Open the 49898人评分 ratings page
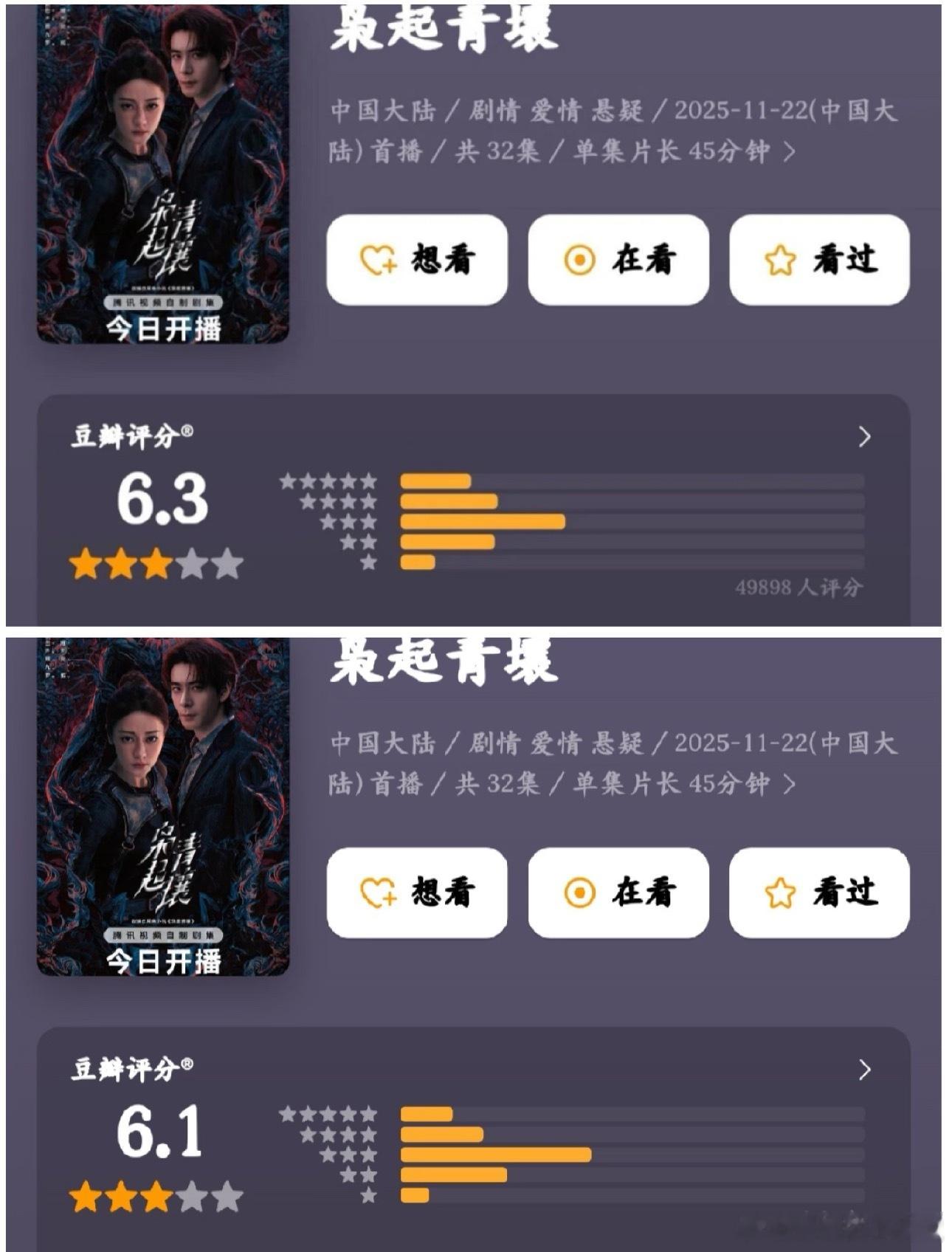The height and width of the screenshot is (1252, 952). point(801,585)
